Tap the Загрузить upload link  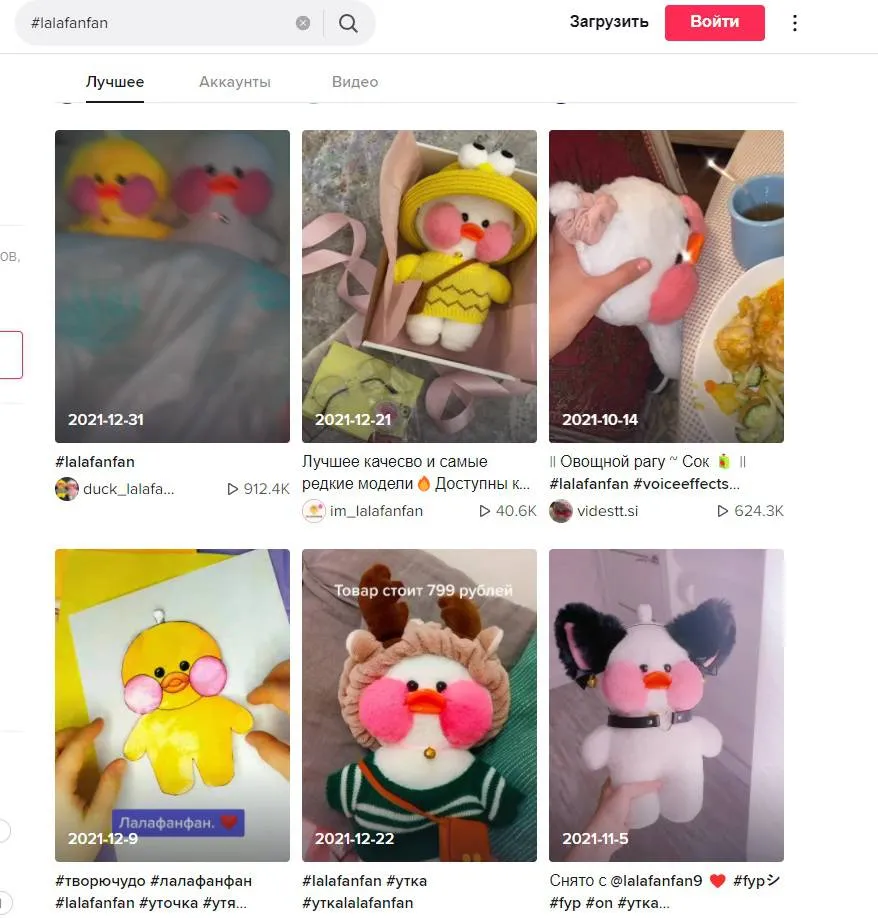pos(609,22)
